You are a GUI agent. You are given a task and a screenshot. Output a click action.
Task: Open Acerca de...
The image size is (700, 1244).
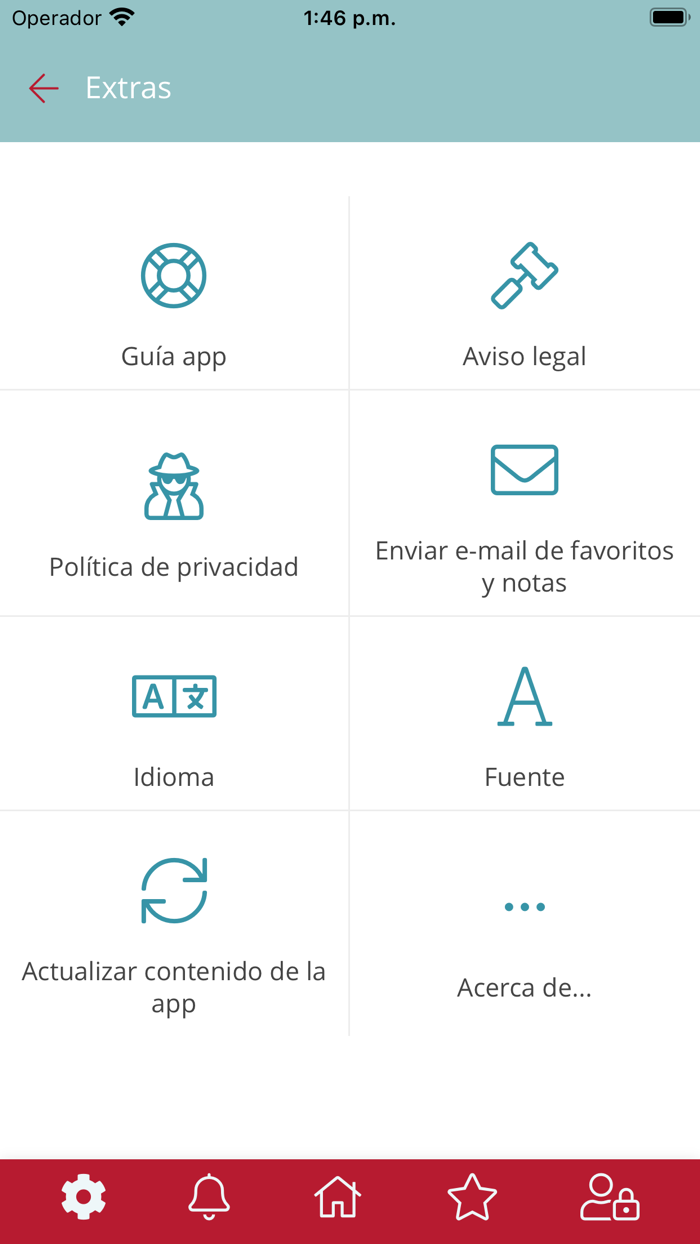(x=525, y=923)
